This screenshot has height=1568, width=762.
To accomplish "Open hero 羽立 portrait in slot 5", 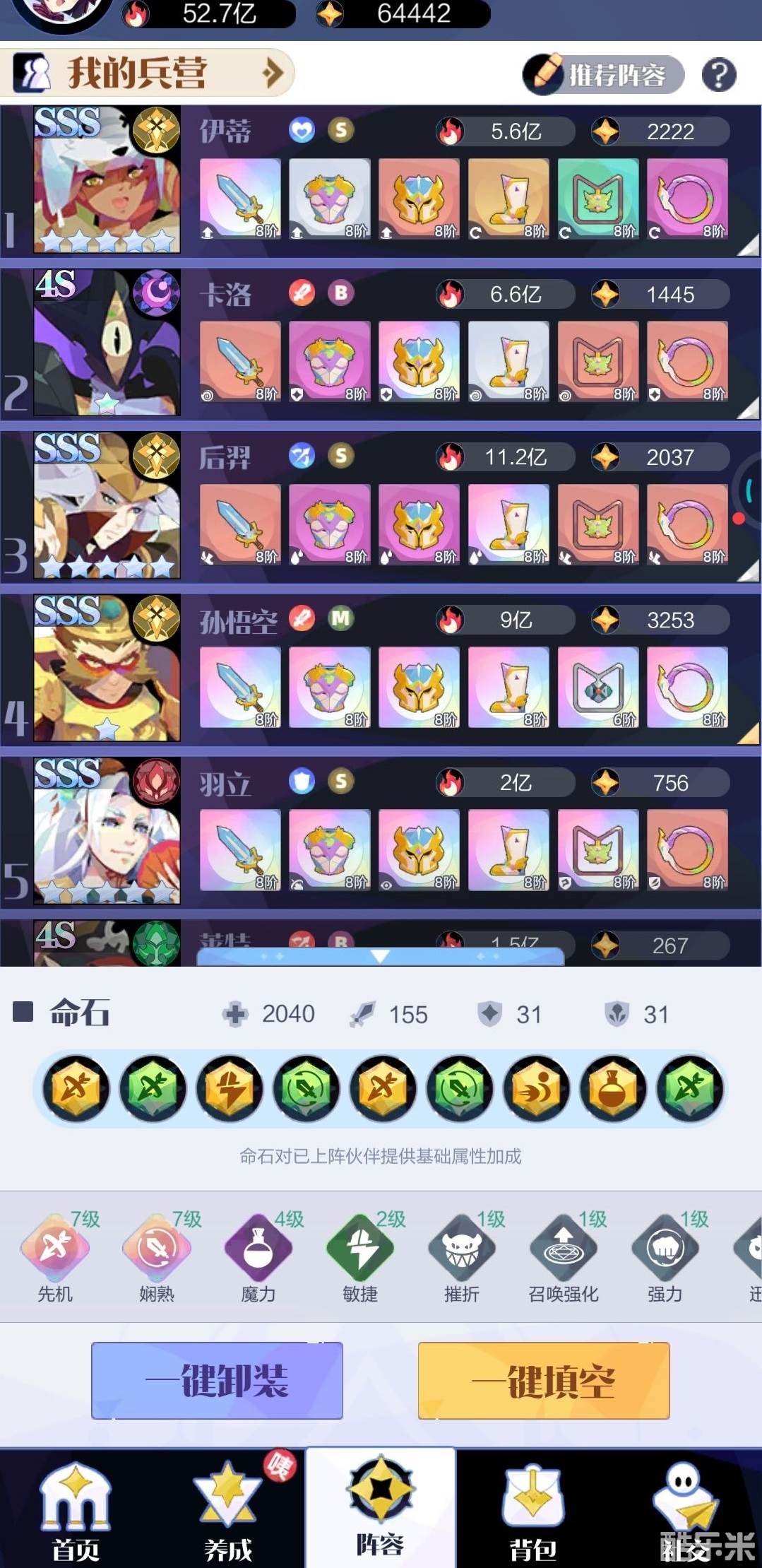I will 107,830.
